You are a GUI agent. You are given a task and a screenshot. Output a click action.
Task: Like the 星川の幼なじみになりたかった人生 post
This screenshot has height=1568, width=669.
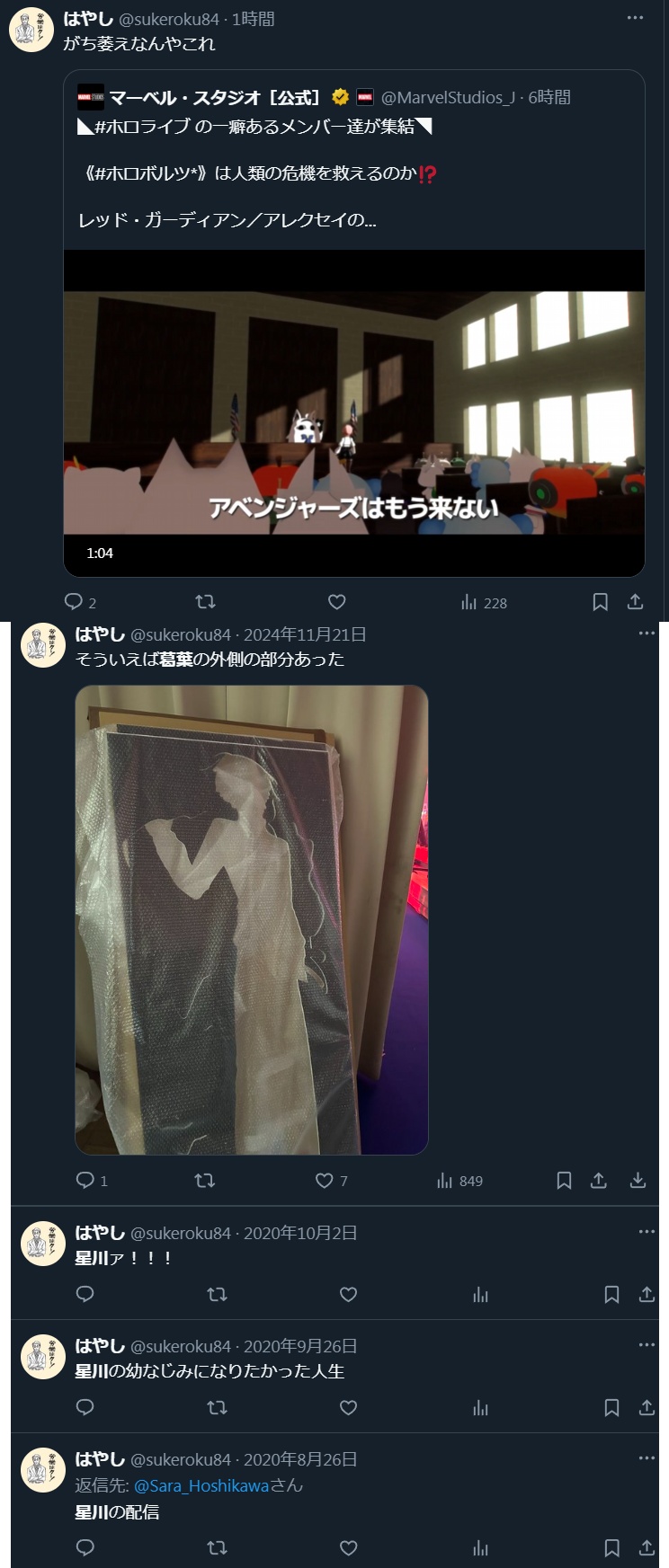tap(349, 1407)
